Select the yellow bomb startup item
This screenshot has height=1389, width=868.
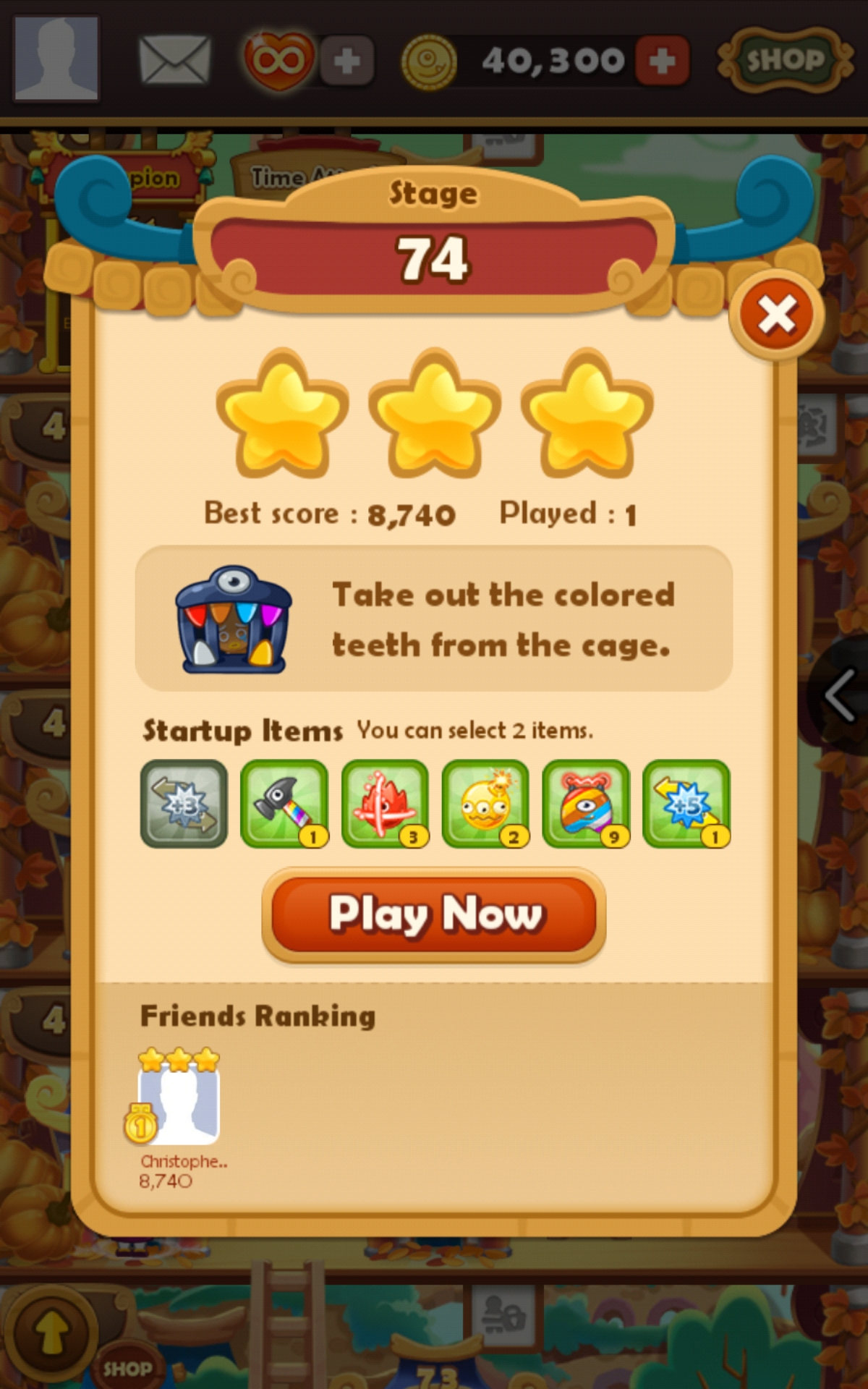pos(485,803)
